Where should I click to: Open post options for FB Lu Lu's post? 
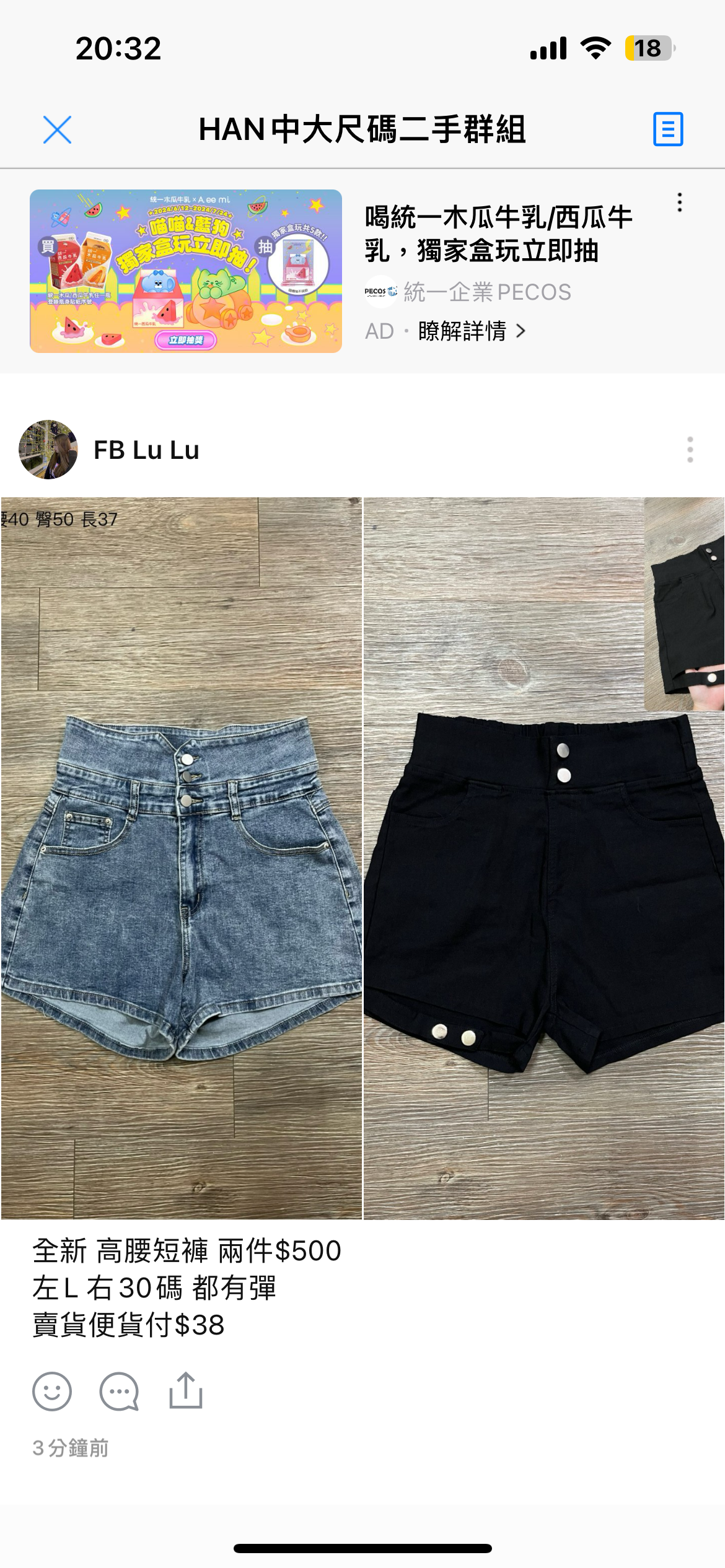[690, 450]
